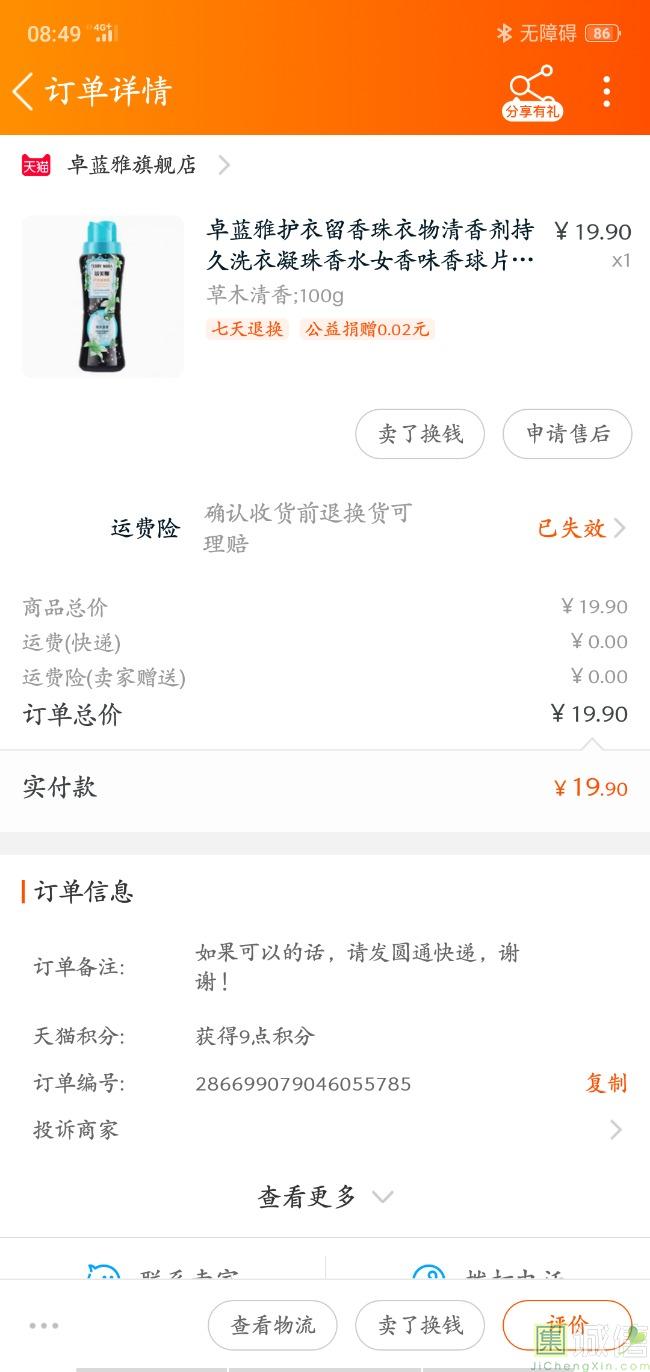Check logistics with 查看物流
Viewport: 650px width, 1372px height.
[273, 1325]
